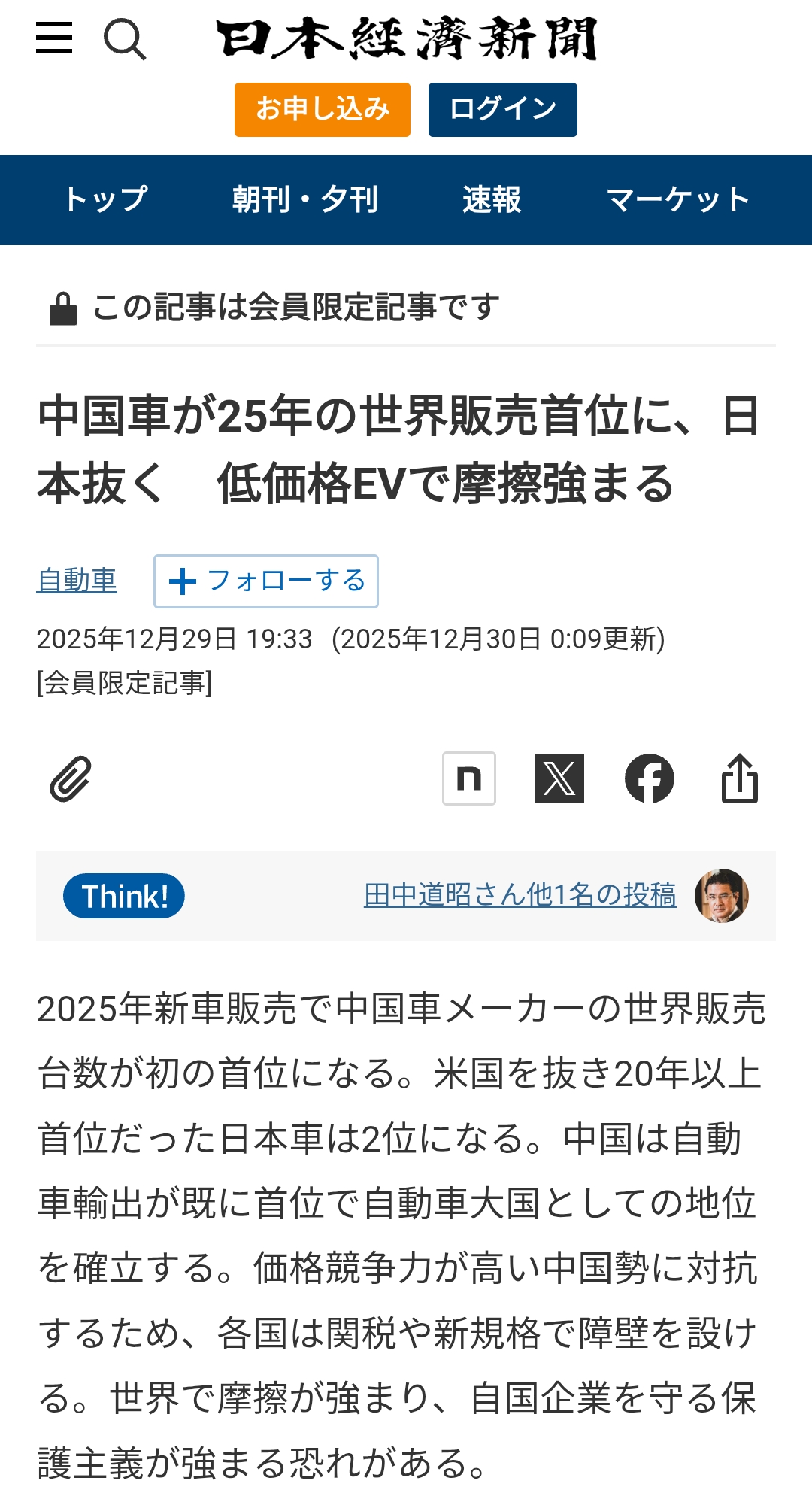Tap the フォローする follow button
Image resolution: width=812 pixels, height=1487 pixels.
tap(266, 581)
